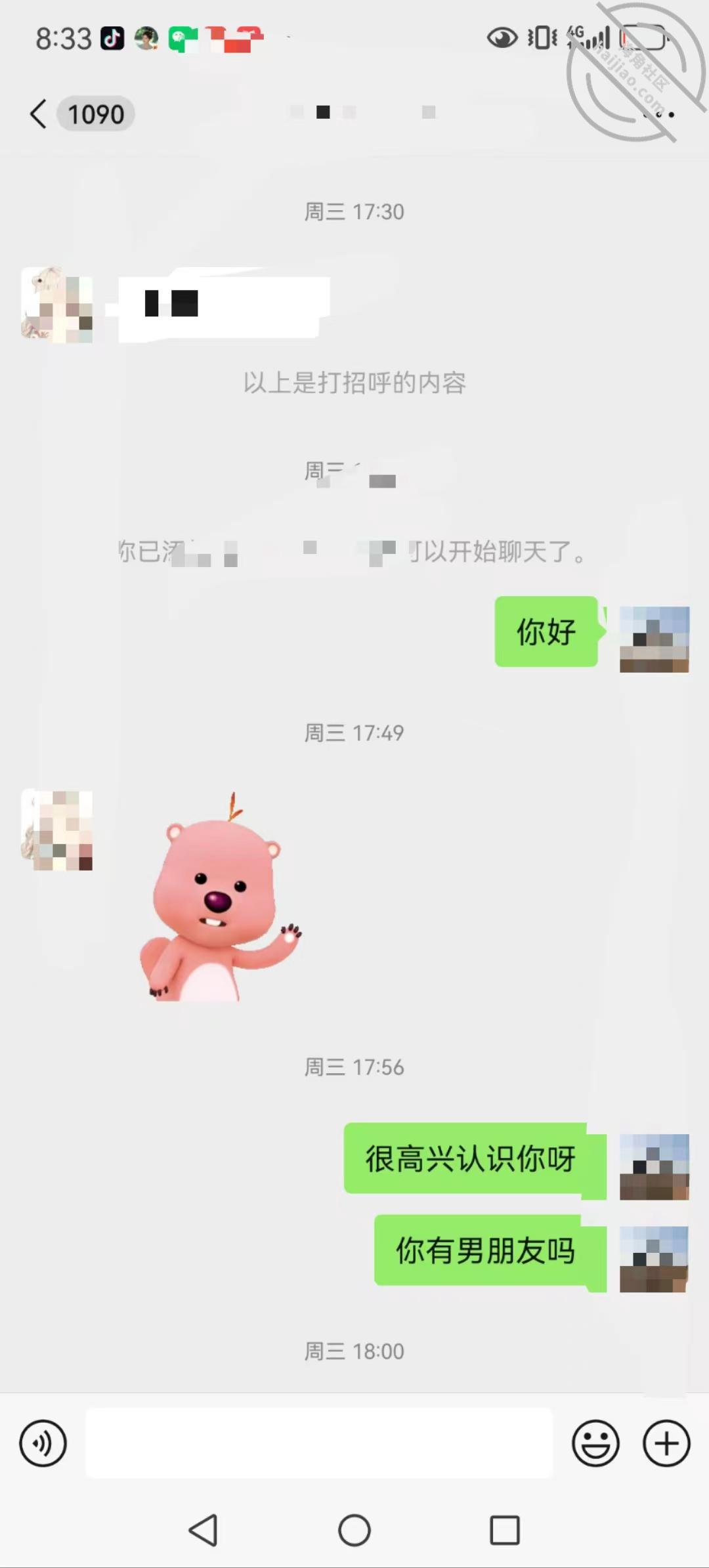Switch to voice message input
This screenshot has width=709, height=1568.
43,1444
